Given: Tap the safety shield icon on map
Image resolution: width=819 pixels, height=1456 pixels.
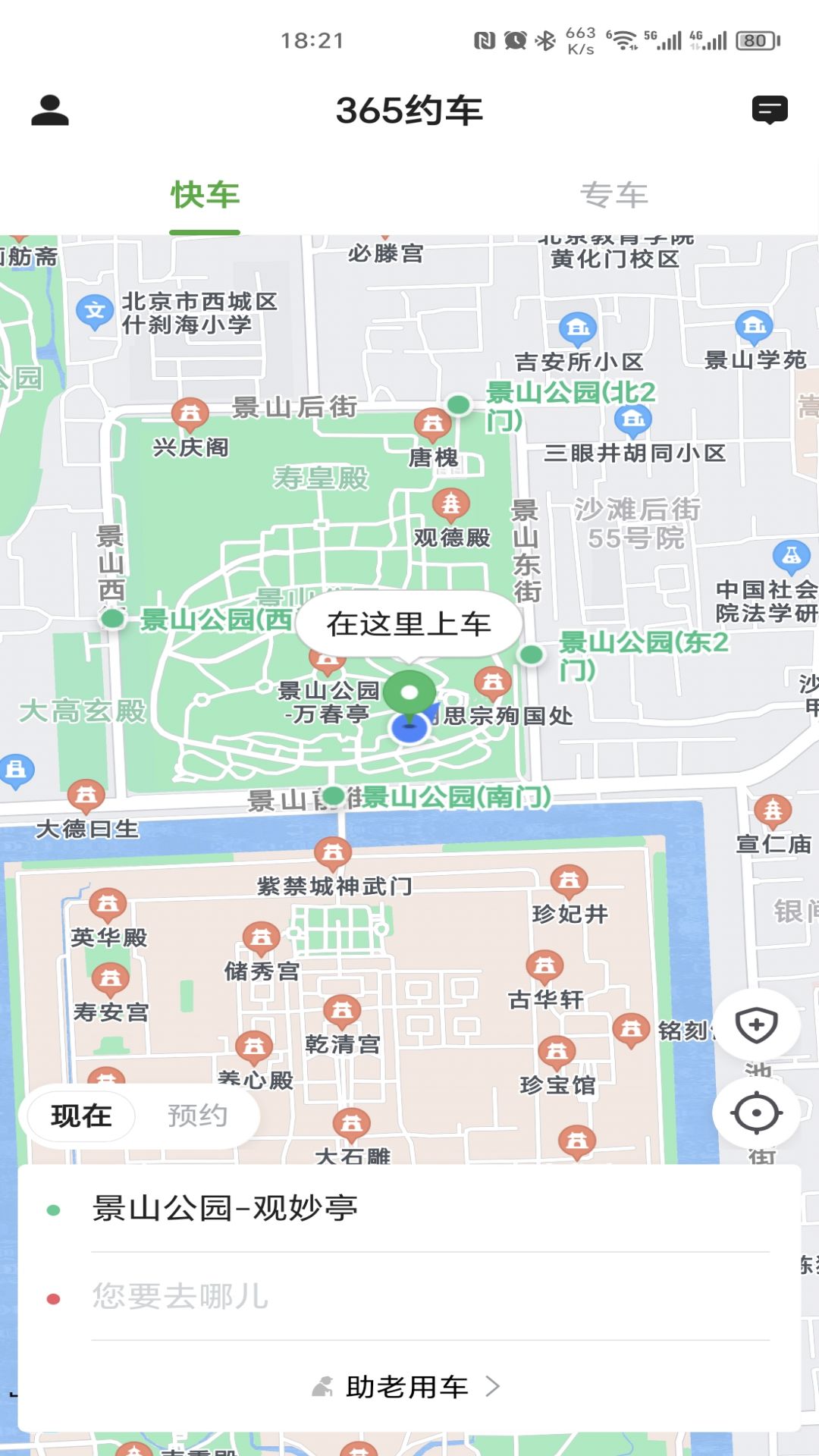Looking at the screenshot, I should tap(756, 1025).
